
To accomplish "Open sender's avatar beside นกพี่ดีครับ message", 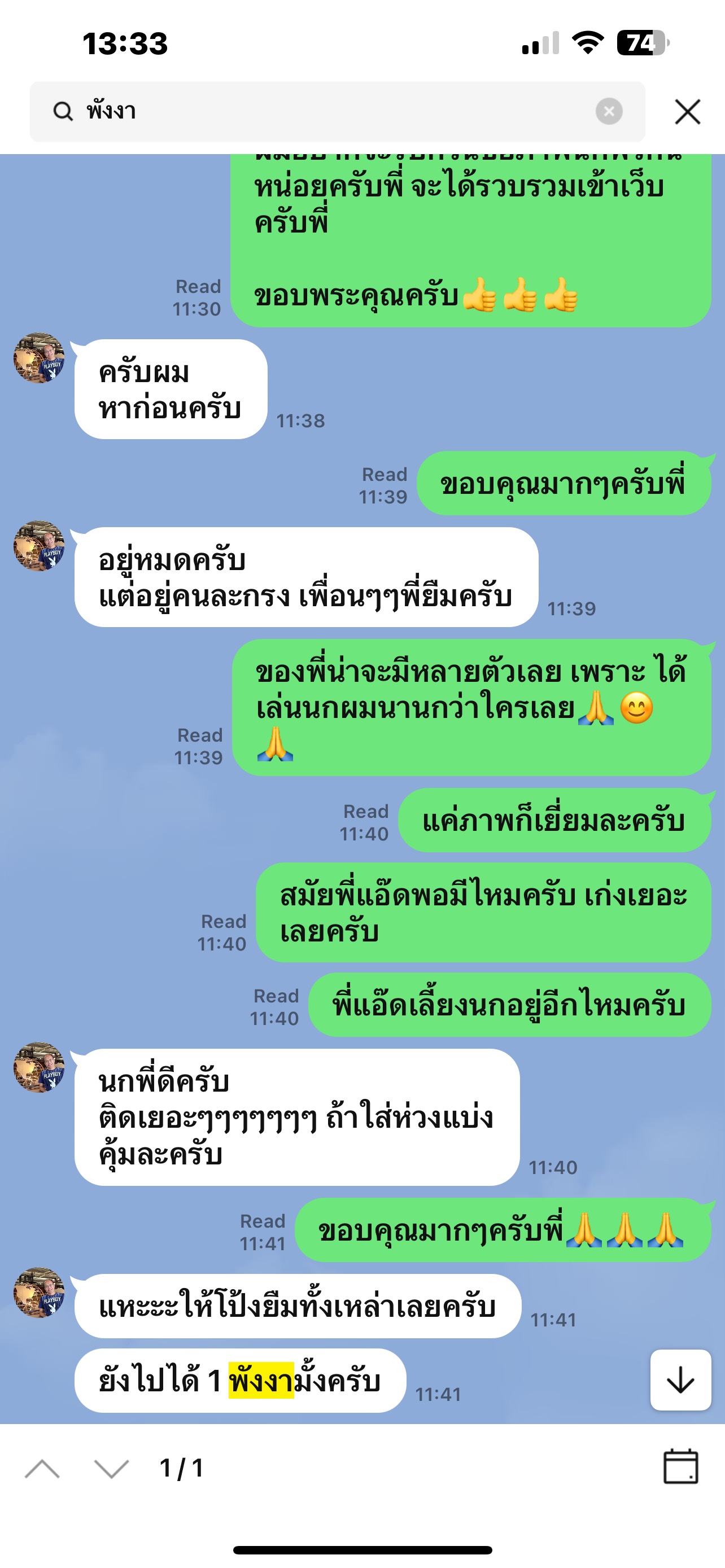I will 39,1067.
